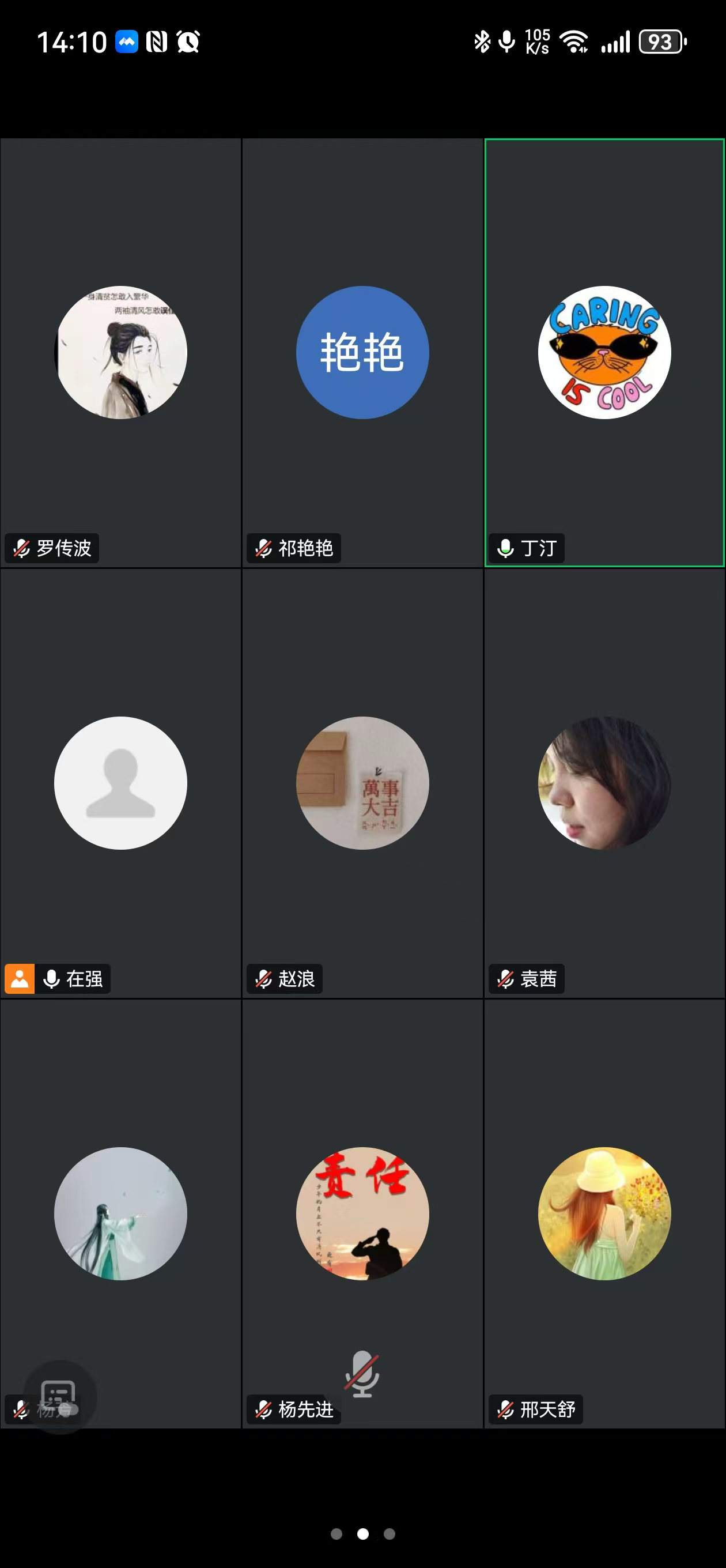726x1568 pixels.
Task: Open the floating chat bubble button
Action: tap(59, 1397)
